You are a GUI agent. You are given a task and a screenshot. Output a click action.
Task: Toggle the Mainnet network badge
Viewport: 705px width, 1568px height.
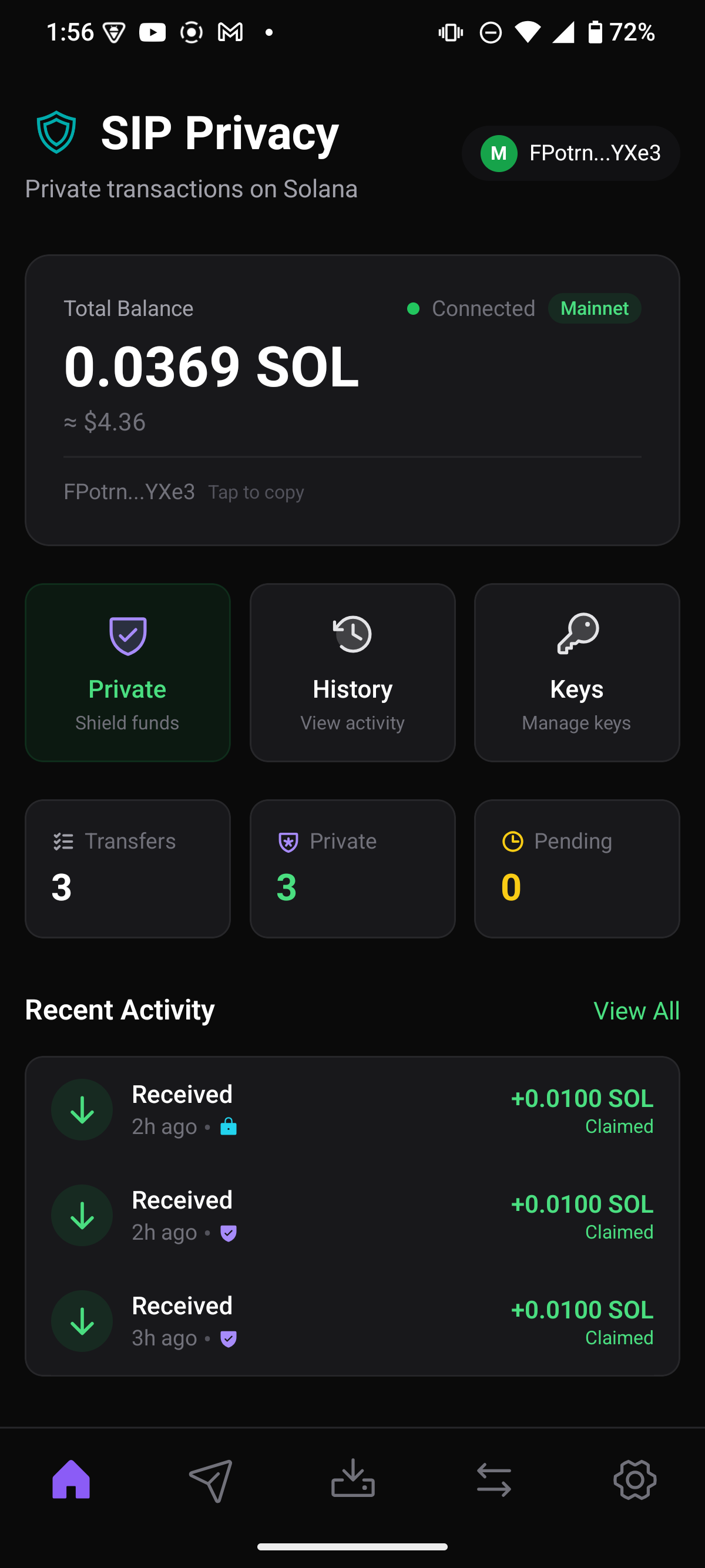point(594,309)
